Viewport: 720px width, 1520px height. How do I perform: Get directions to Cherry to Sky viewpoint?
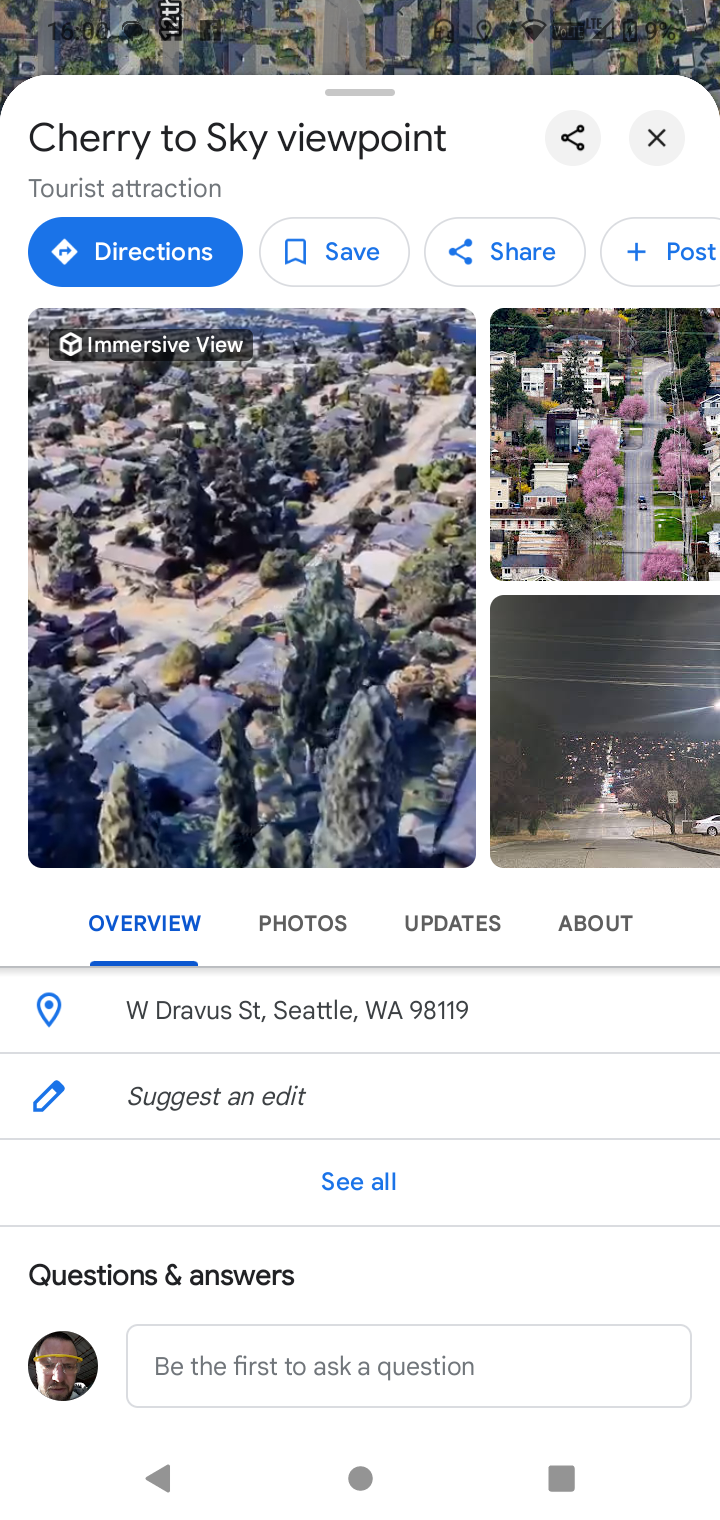pos(135,252)
